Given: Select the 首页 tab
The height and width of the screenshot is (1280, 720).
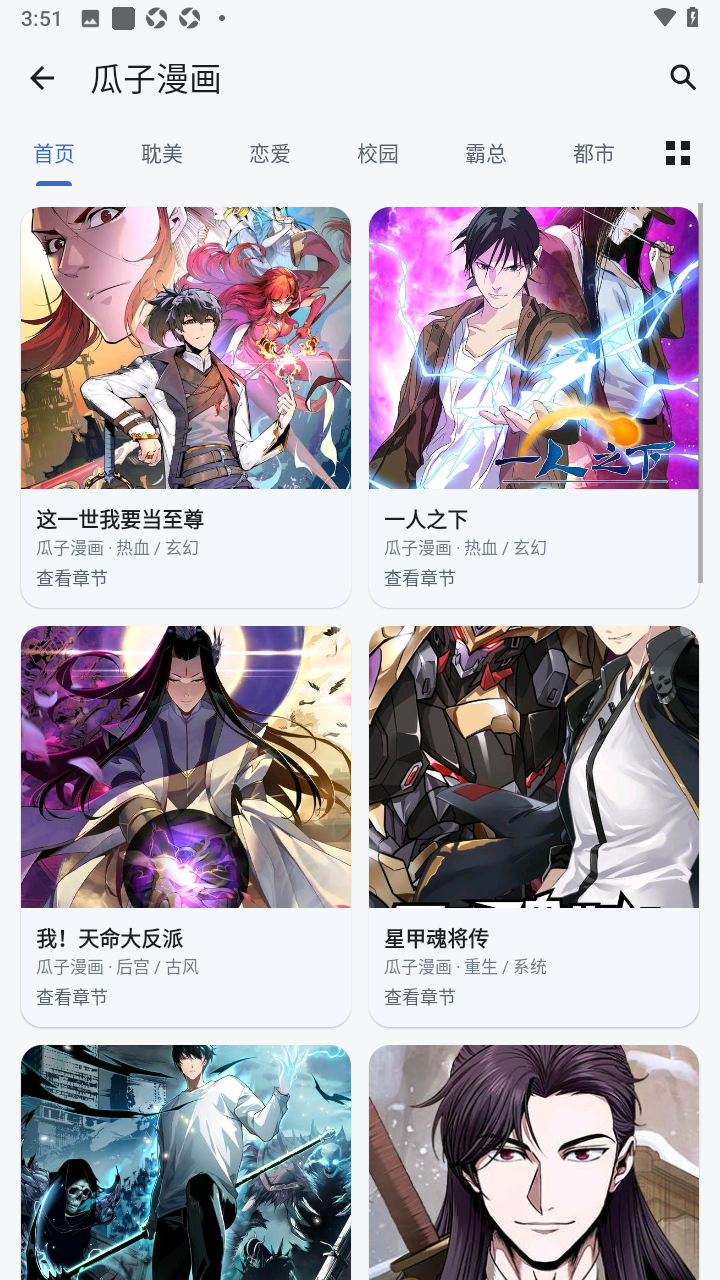Looking at the screenshot, I should (54, 154).
